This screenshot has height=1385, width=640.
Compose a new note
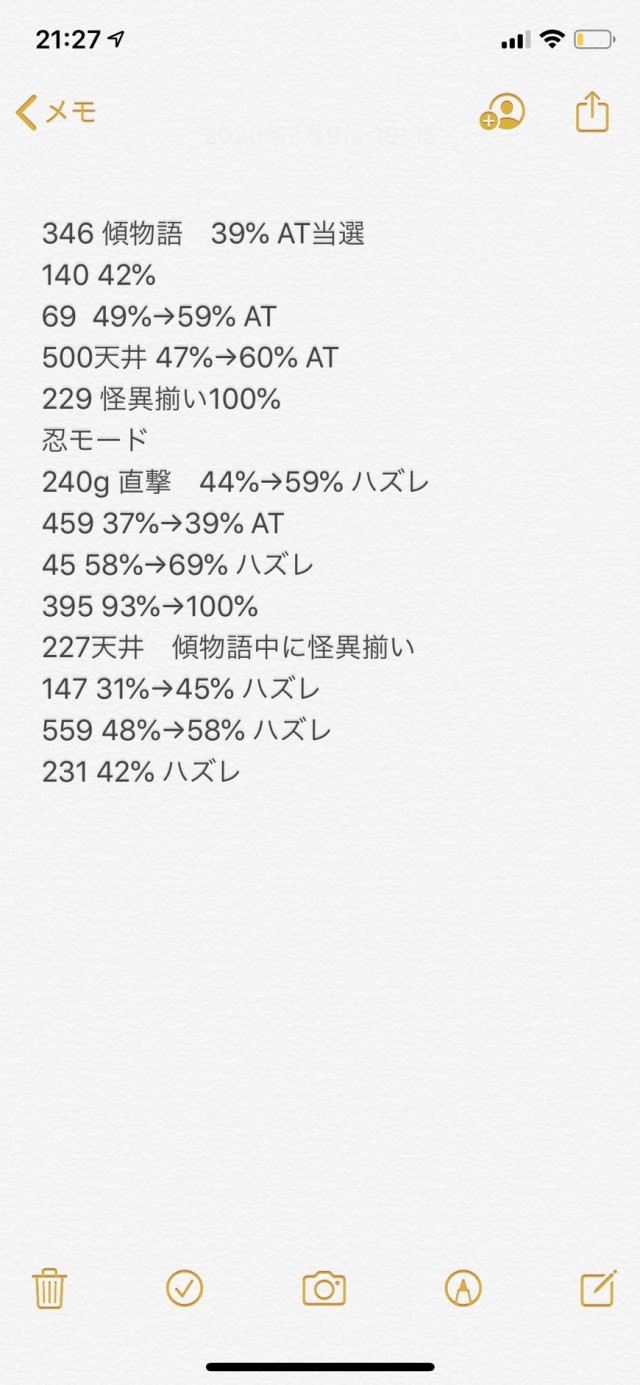pos(598,1288)
